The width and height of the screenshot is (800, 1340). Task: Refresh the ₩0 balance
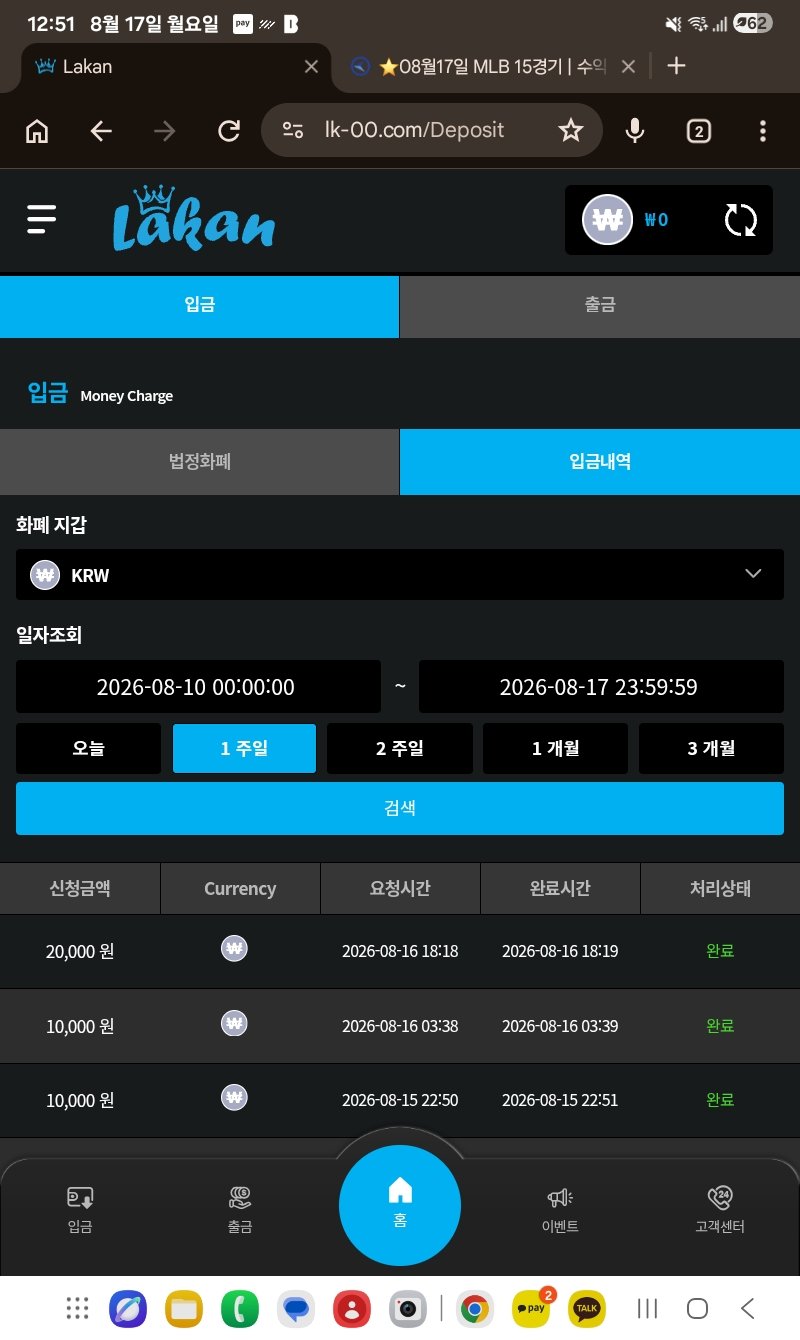click(741, 220)
